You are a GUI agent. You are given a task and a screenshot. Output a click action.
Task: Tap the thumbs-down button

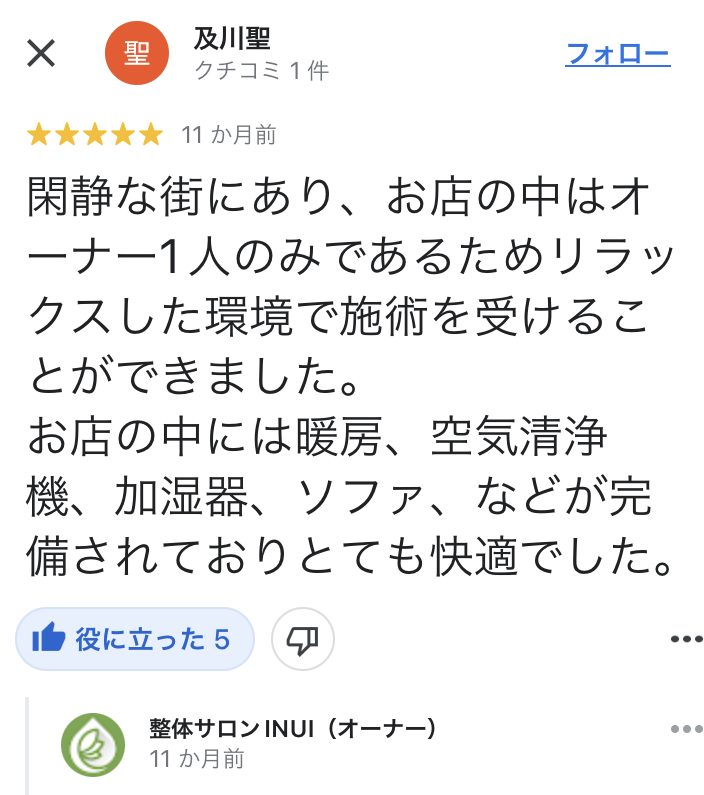[302, 639]
